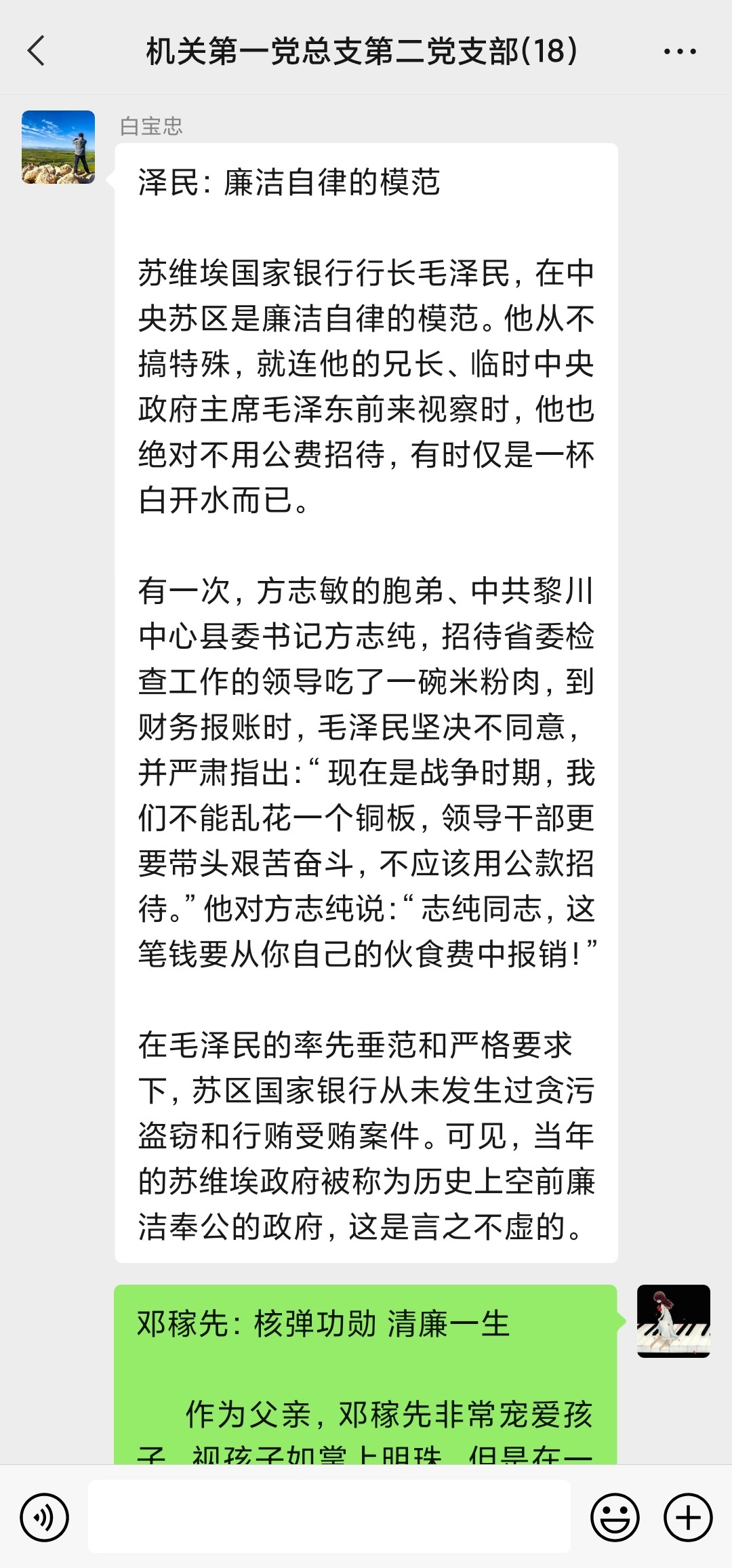
Task: Tap my own avatar beside 邓稼先 message
Action: [673, 1321]
